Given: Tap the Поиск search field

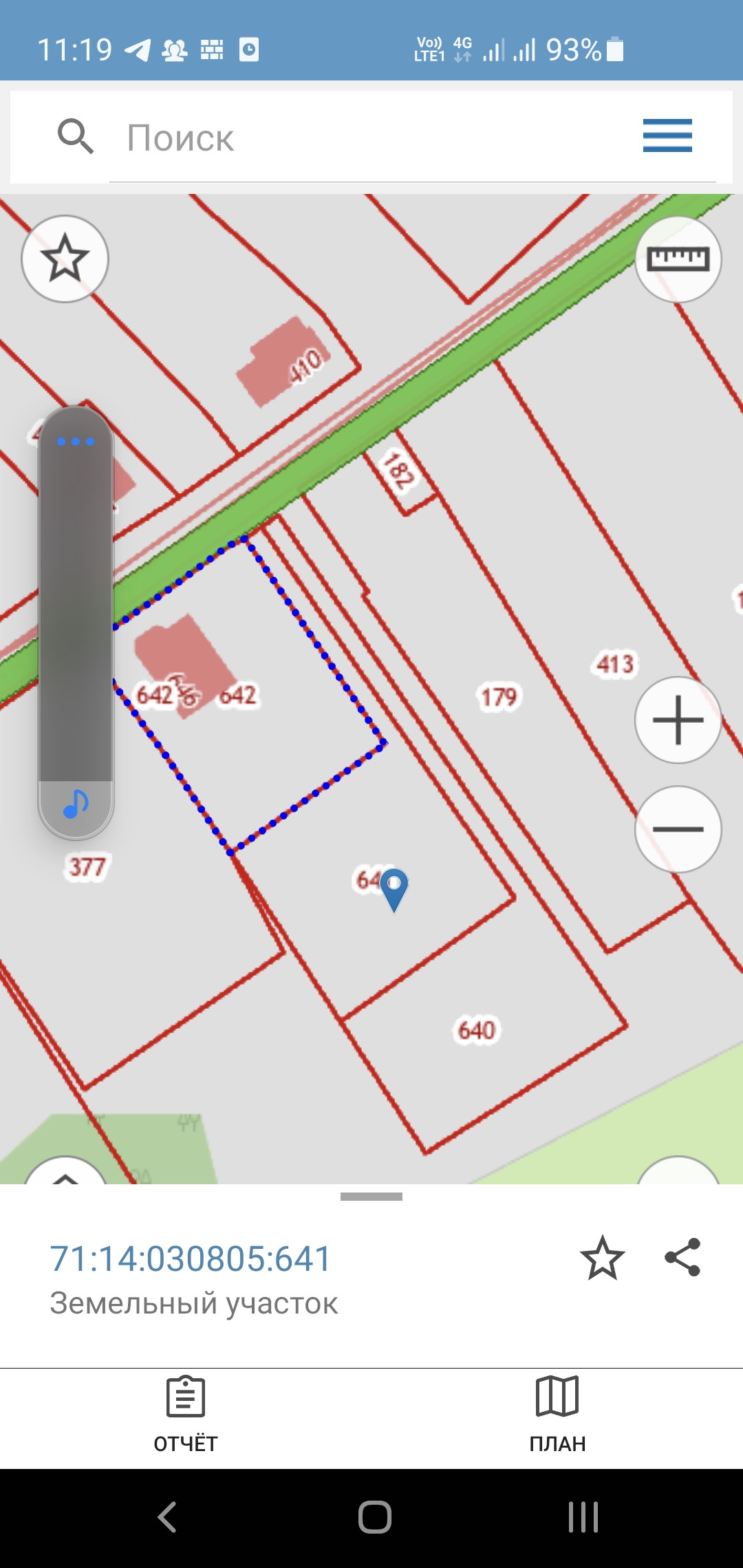Looking at the screenshot, I should pos(371,138).
